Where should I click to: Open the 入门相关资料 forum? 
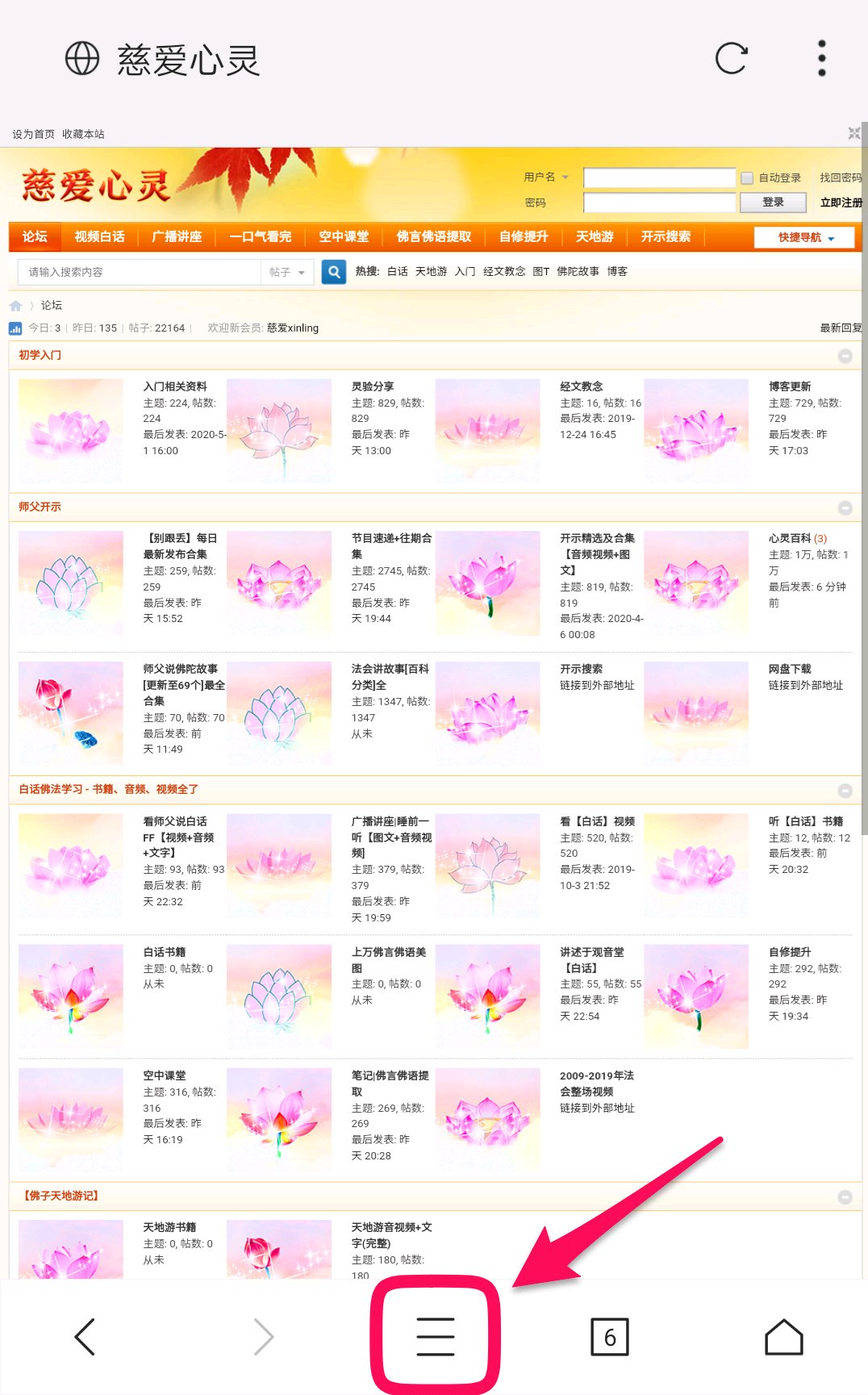[175, 386]
